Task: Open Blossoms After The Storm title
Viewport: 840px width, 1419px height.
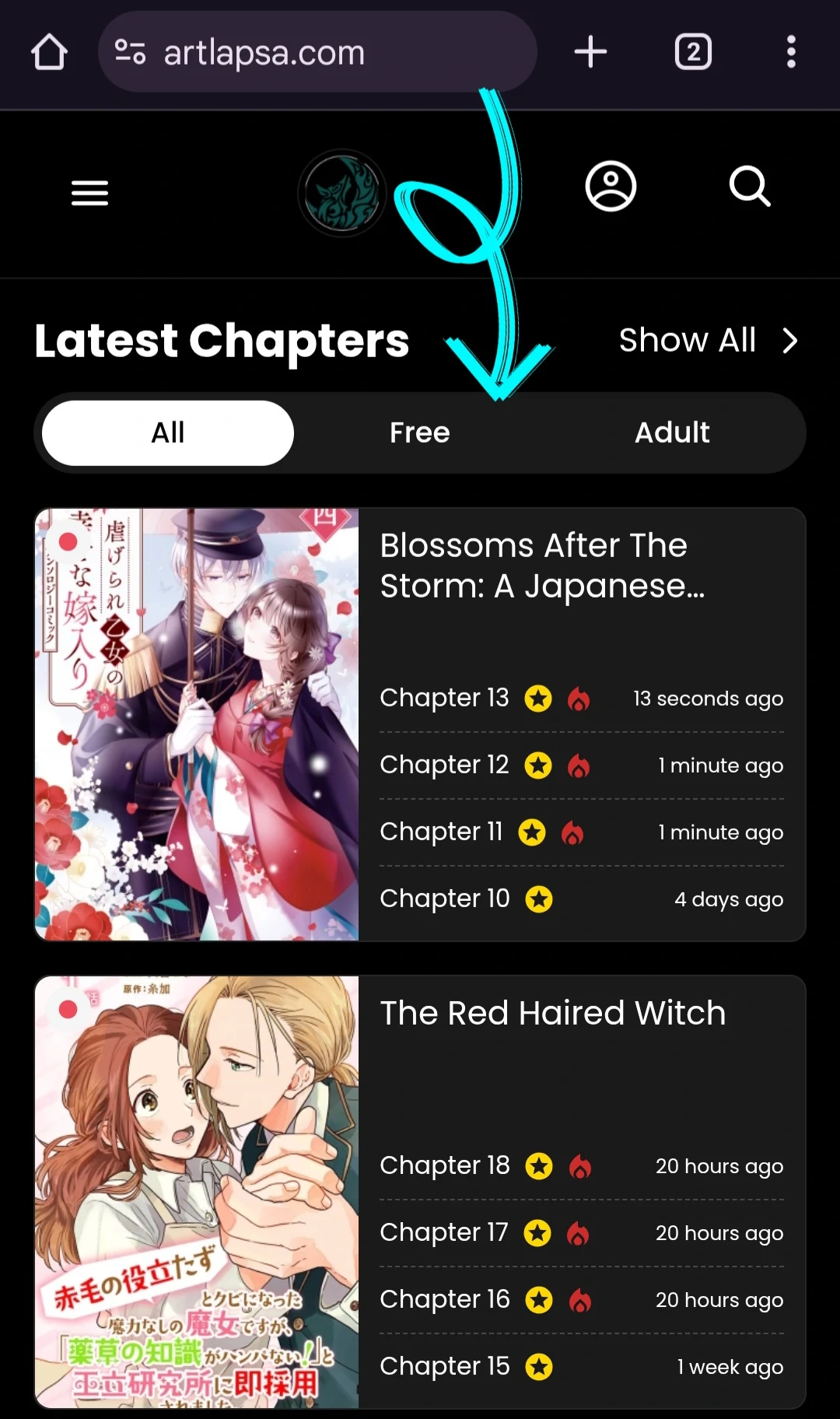Action: coord(542,566)
